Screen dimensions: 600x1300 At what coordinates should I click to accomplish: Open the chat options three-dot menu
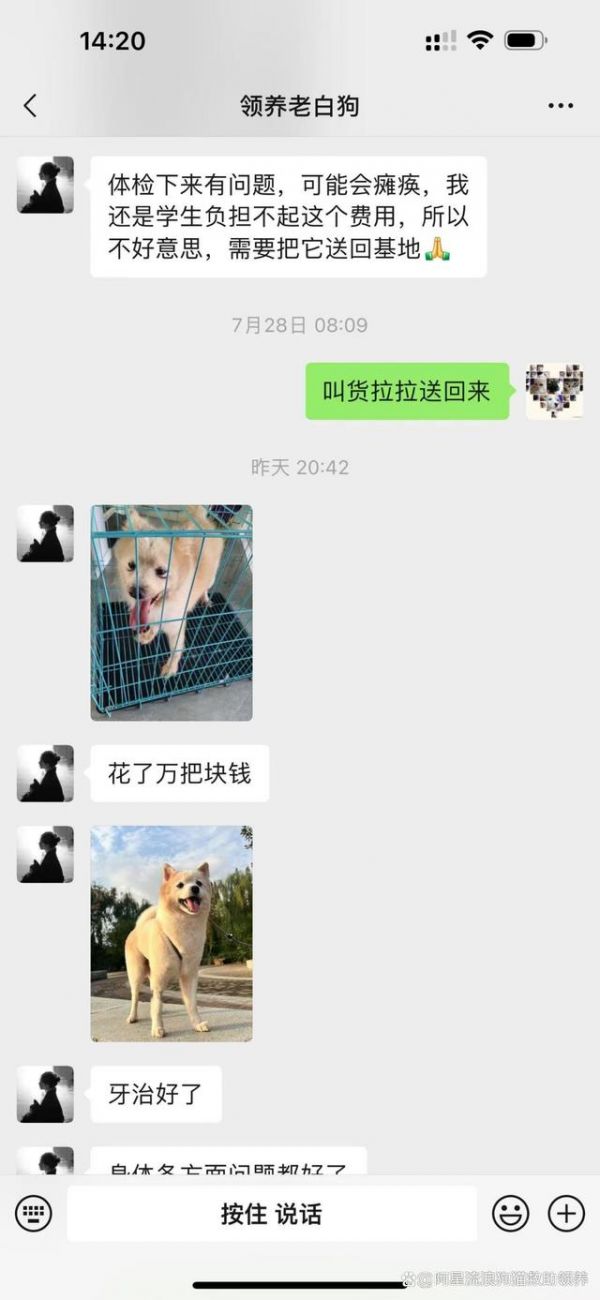(560, 105)
